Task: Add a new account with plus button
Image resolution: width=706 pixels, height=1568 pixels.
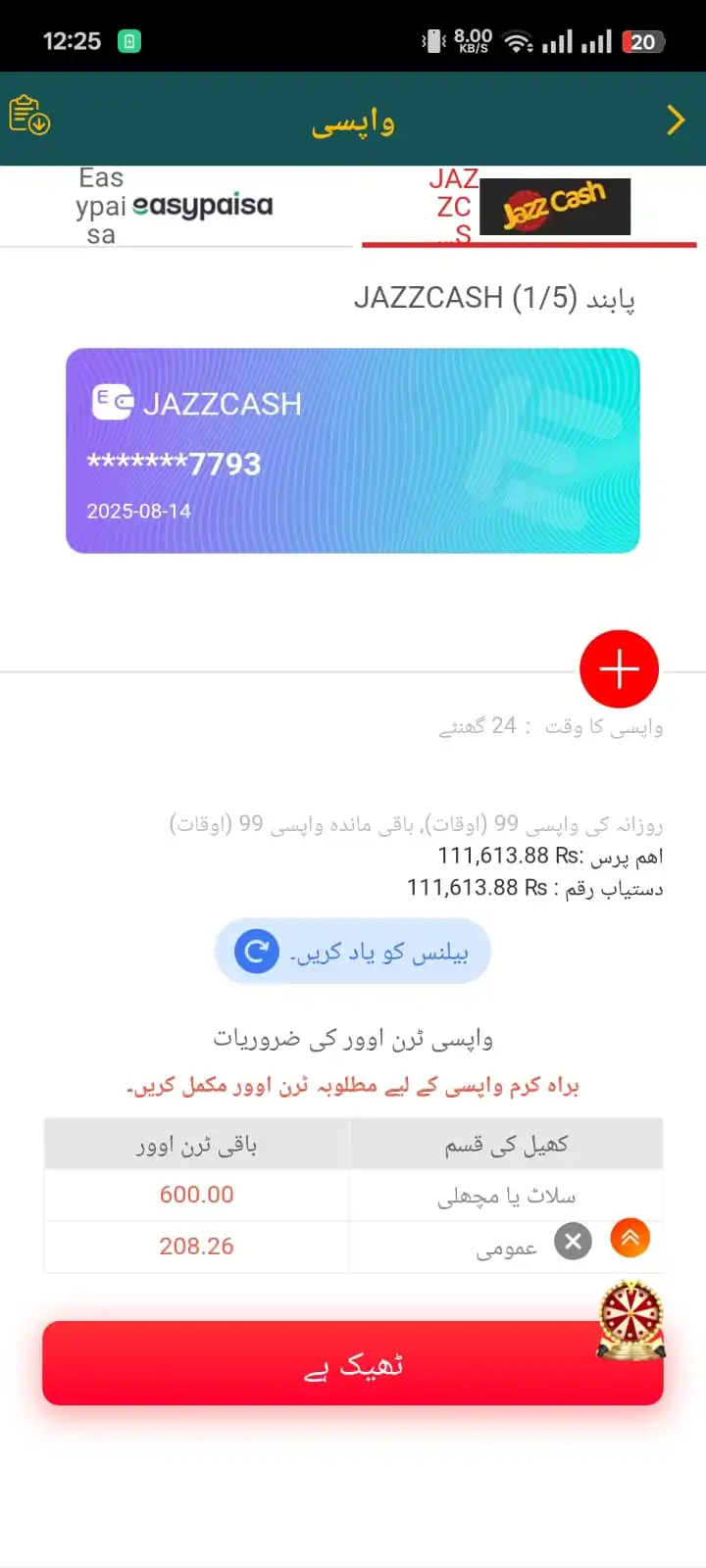Action: [619, 669]
